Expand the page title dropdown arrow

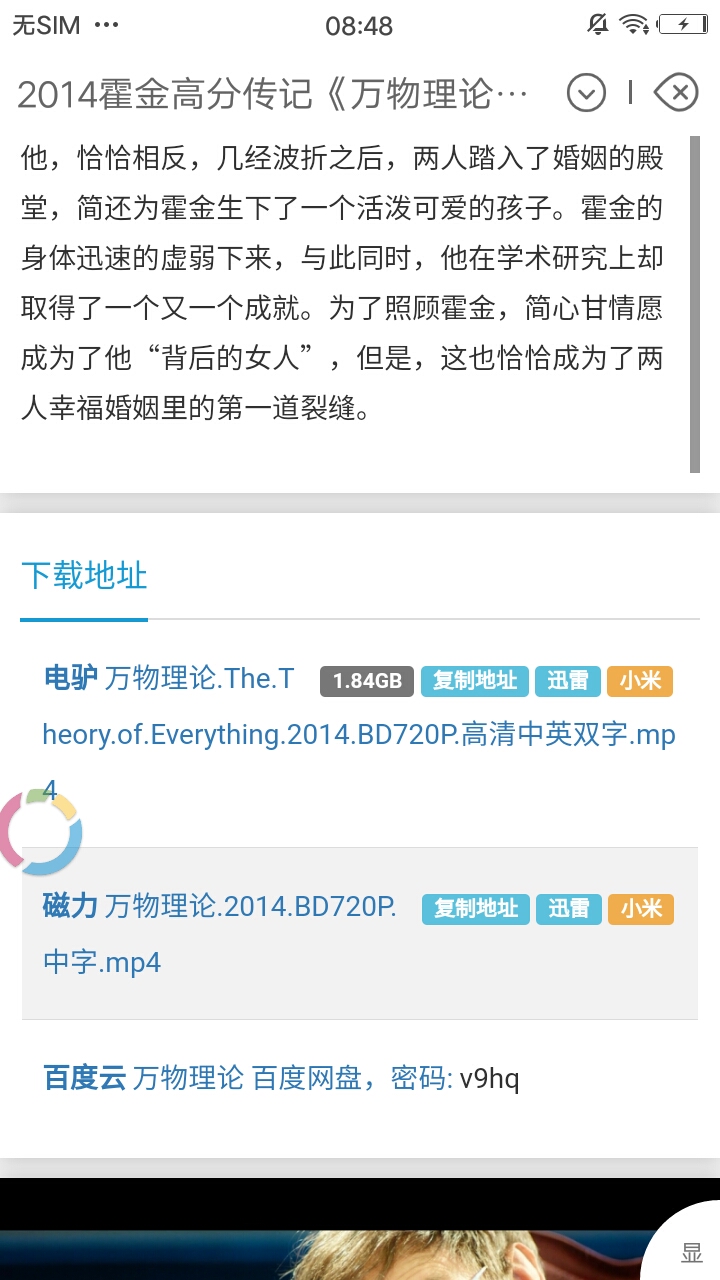point(586,93)
